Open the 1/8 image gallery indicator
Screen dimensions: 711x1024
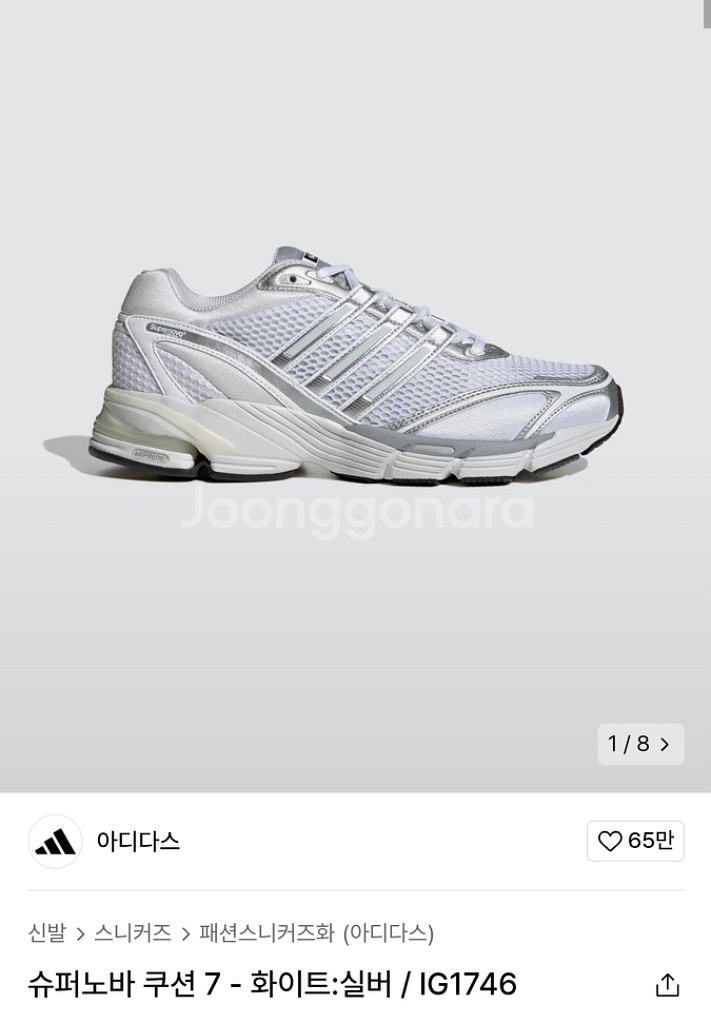tap(640, 744)
